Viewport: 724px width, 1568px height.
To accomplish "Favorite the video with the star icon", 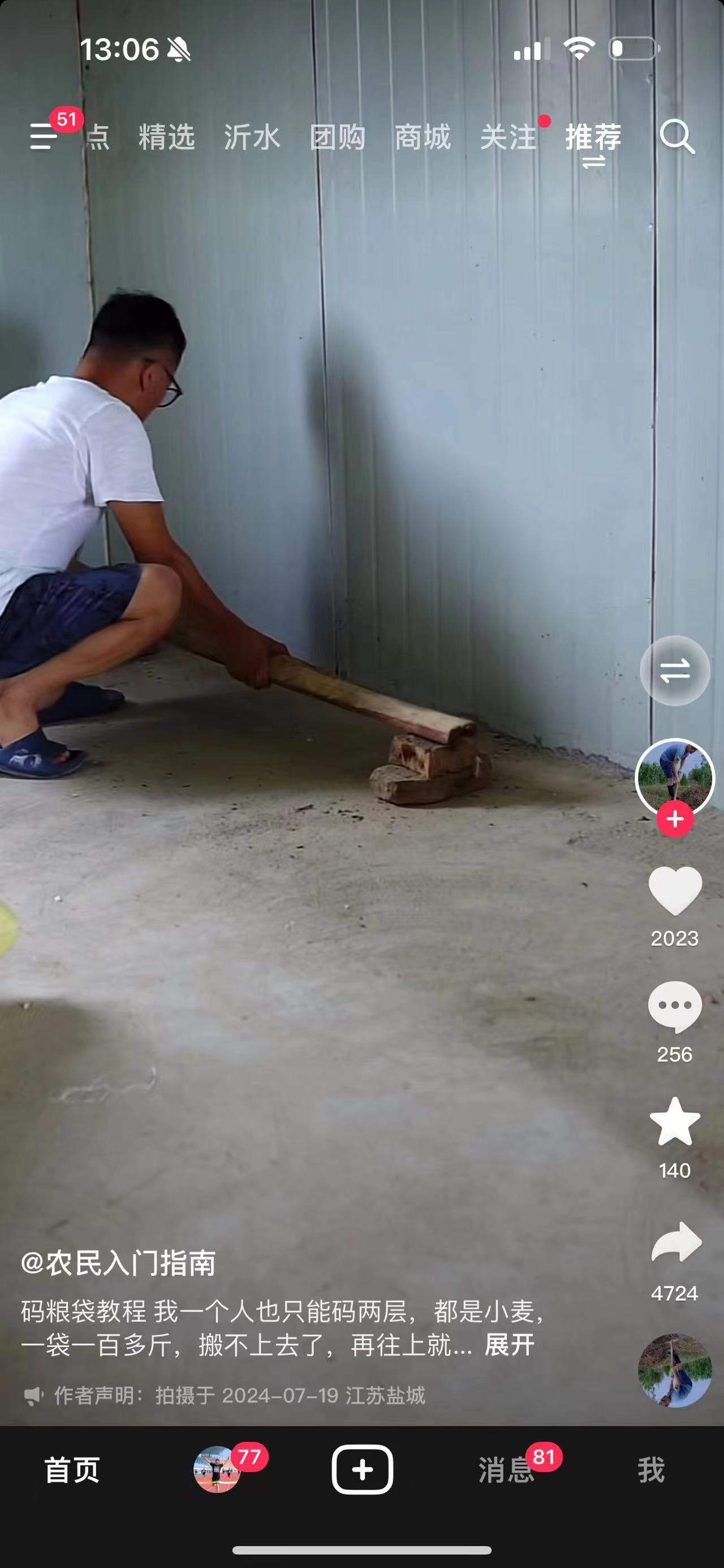I will (x=675, y=1123).
